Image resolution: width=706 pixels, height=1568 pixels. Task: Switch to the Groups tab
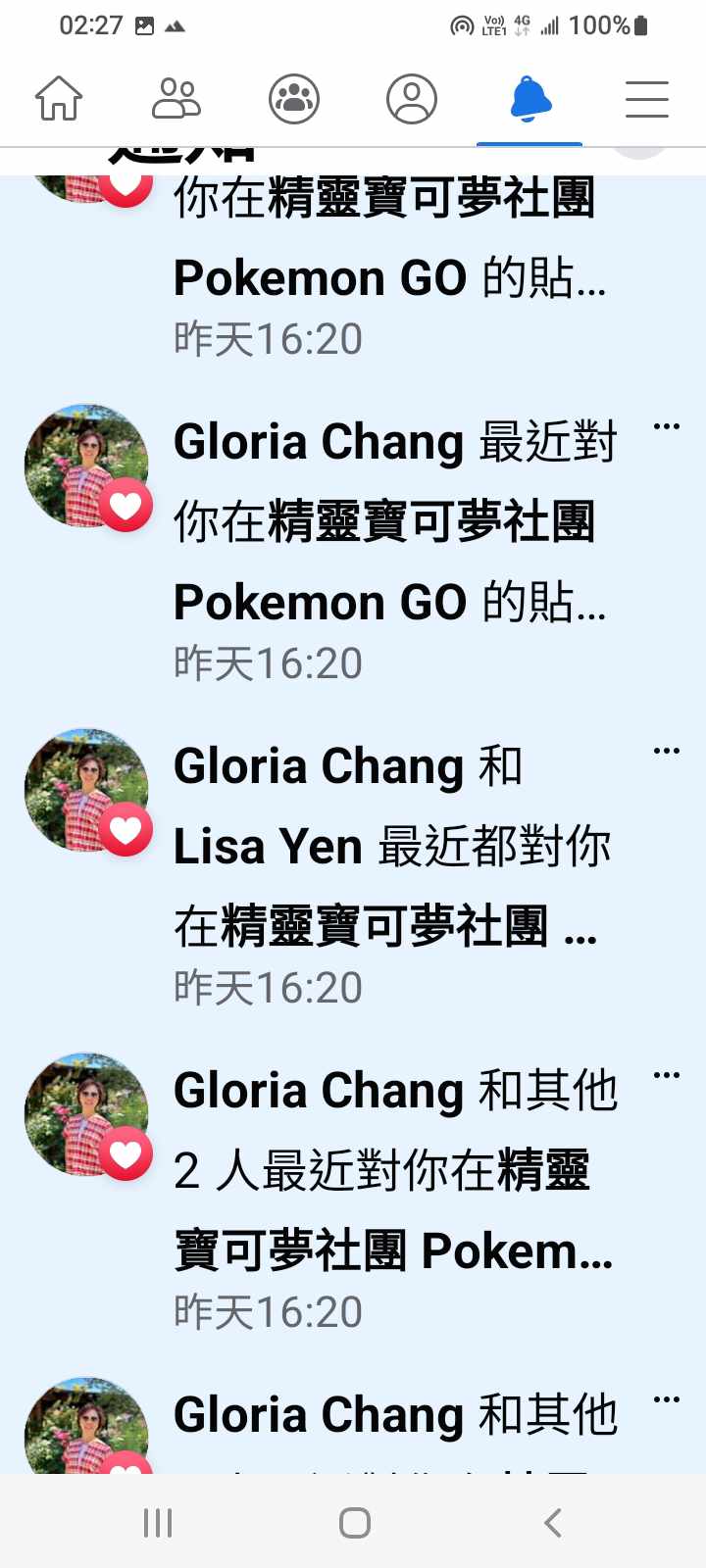pyautogui.click(x=294, y=99)
